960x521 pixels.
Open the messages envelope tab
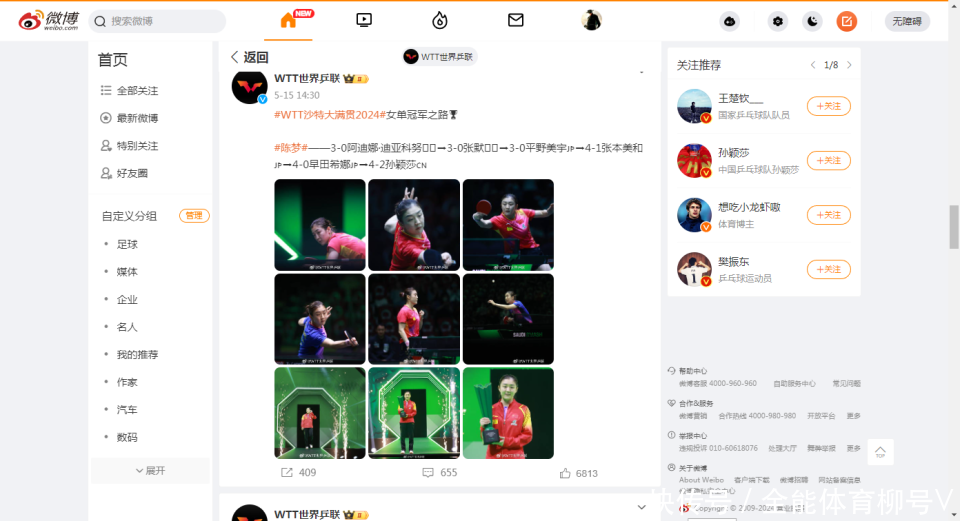pos(516,20)
